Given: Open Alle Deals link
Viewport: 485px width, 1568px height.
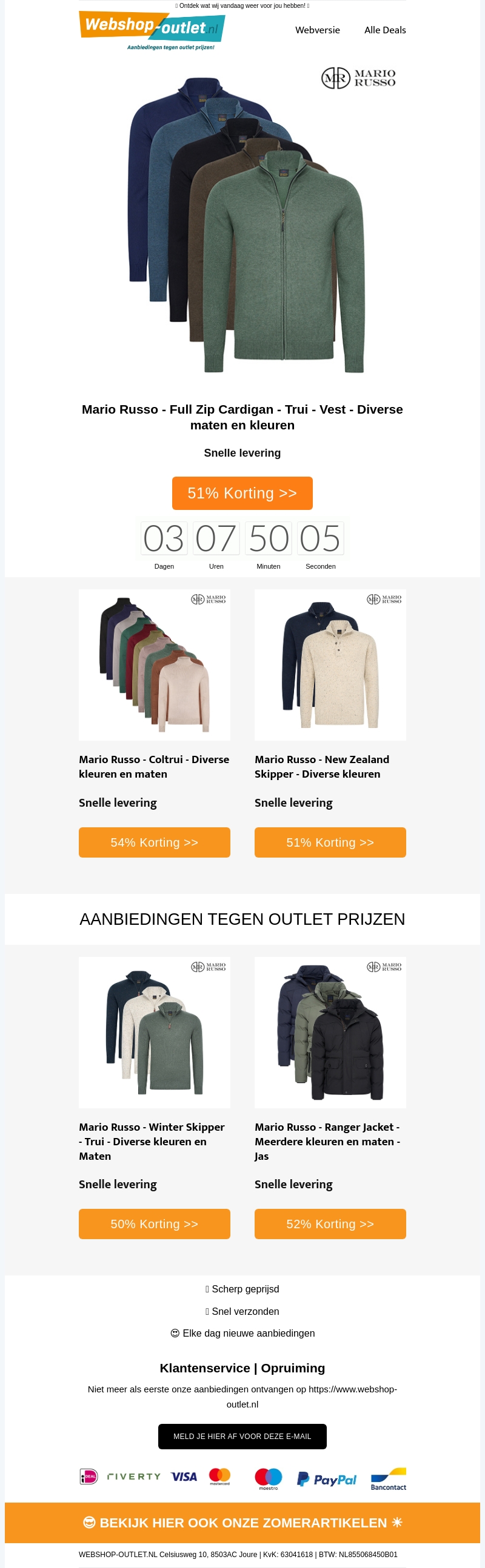Looking at the screenshot, I should (x=384, y=30).
